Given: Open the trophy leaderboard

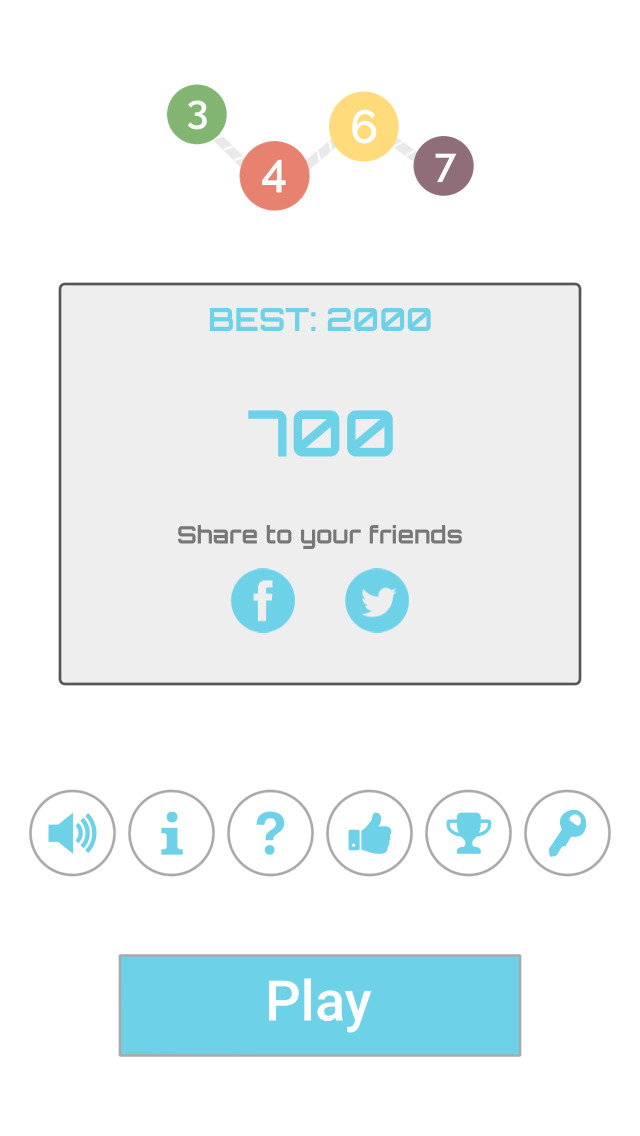Looking at the screenshot, I should pos(468,832).
